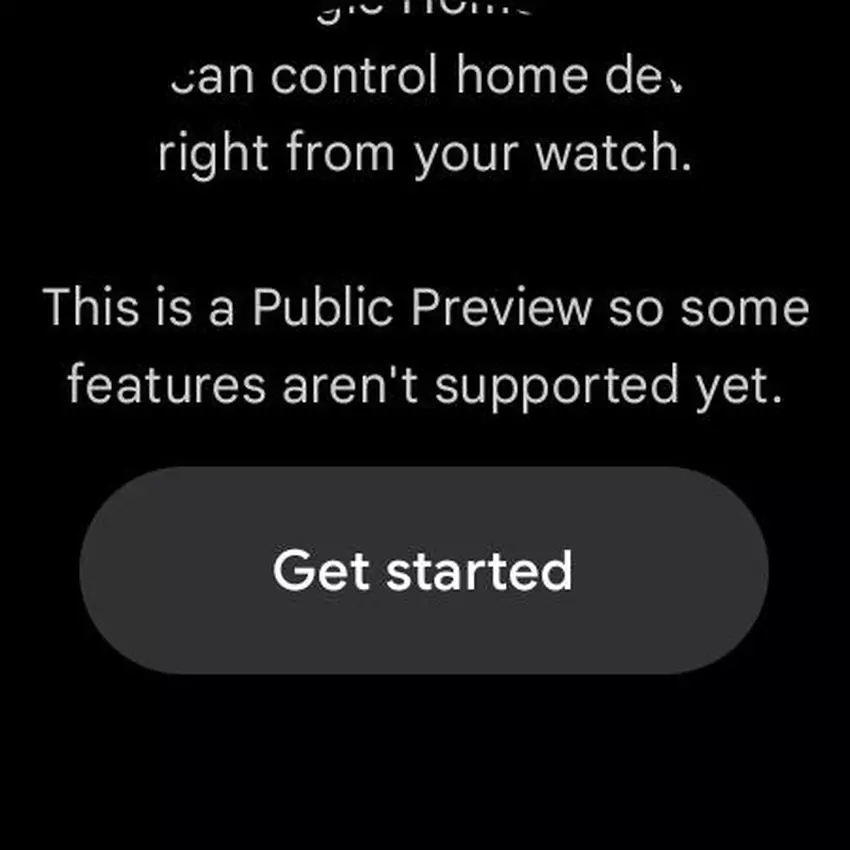Tap the Get started button
Screen dimensions: 850x850
(424, 570)
